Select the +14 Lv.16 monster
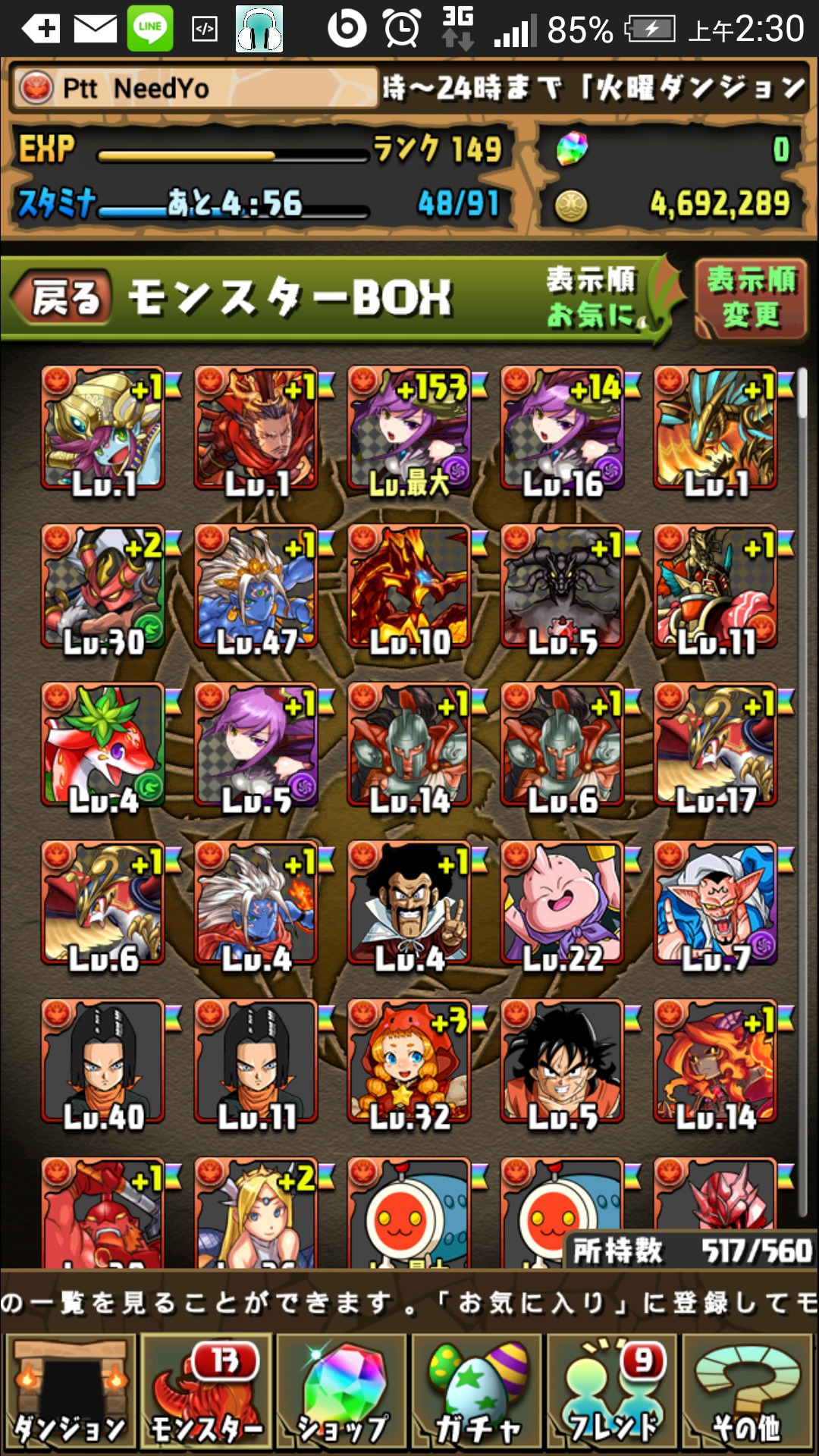 coord(563,430)
